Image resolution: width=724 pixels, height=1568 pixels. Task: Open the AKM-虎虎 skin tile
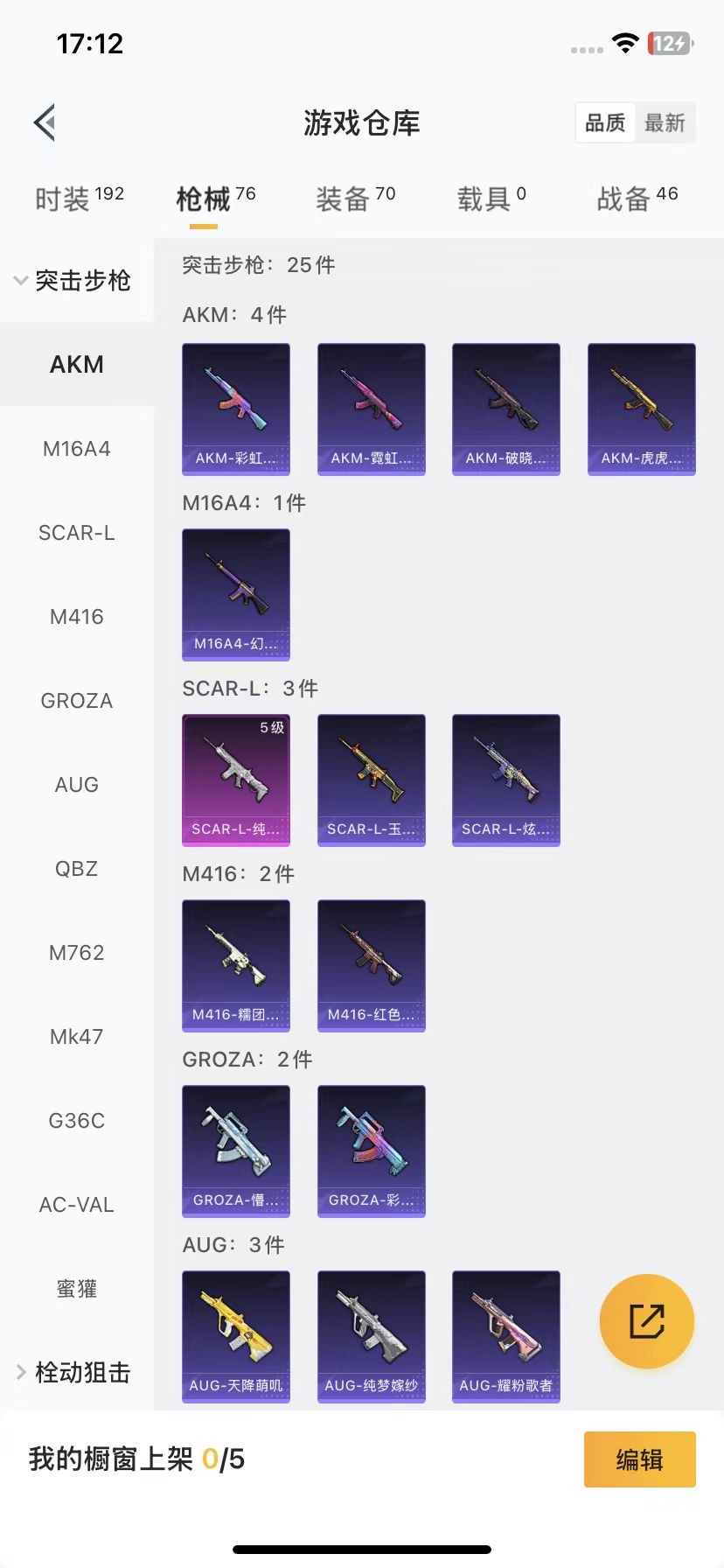point(641,409)
